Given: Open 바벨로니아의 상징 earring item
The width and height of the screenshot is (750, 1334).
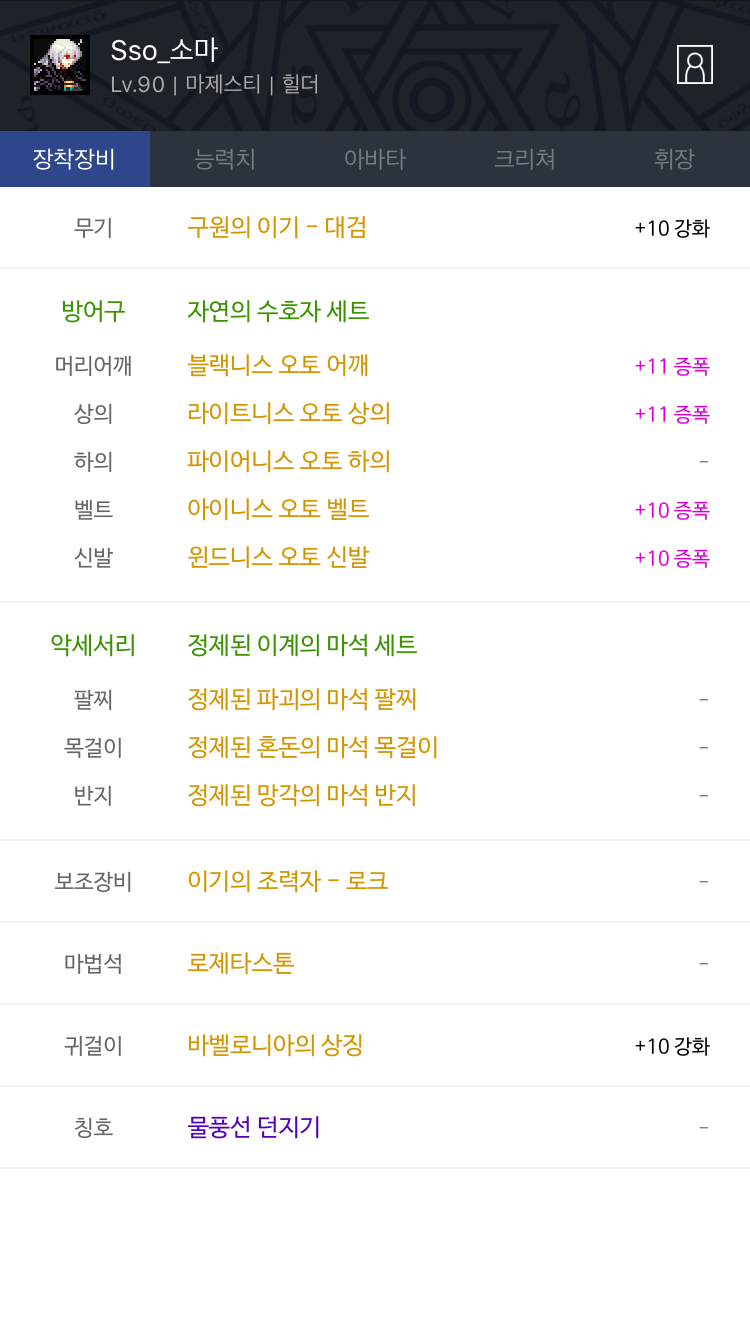Looking at the screenshot, I should (x=275, y=1045).
